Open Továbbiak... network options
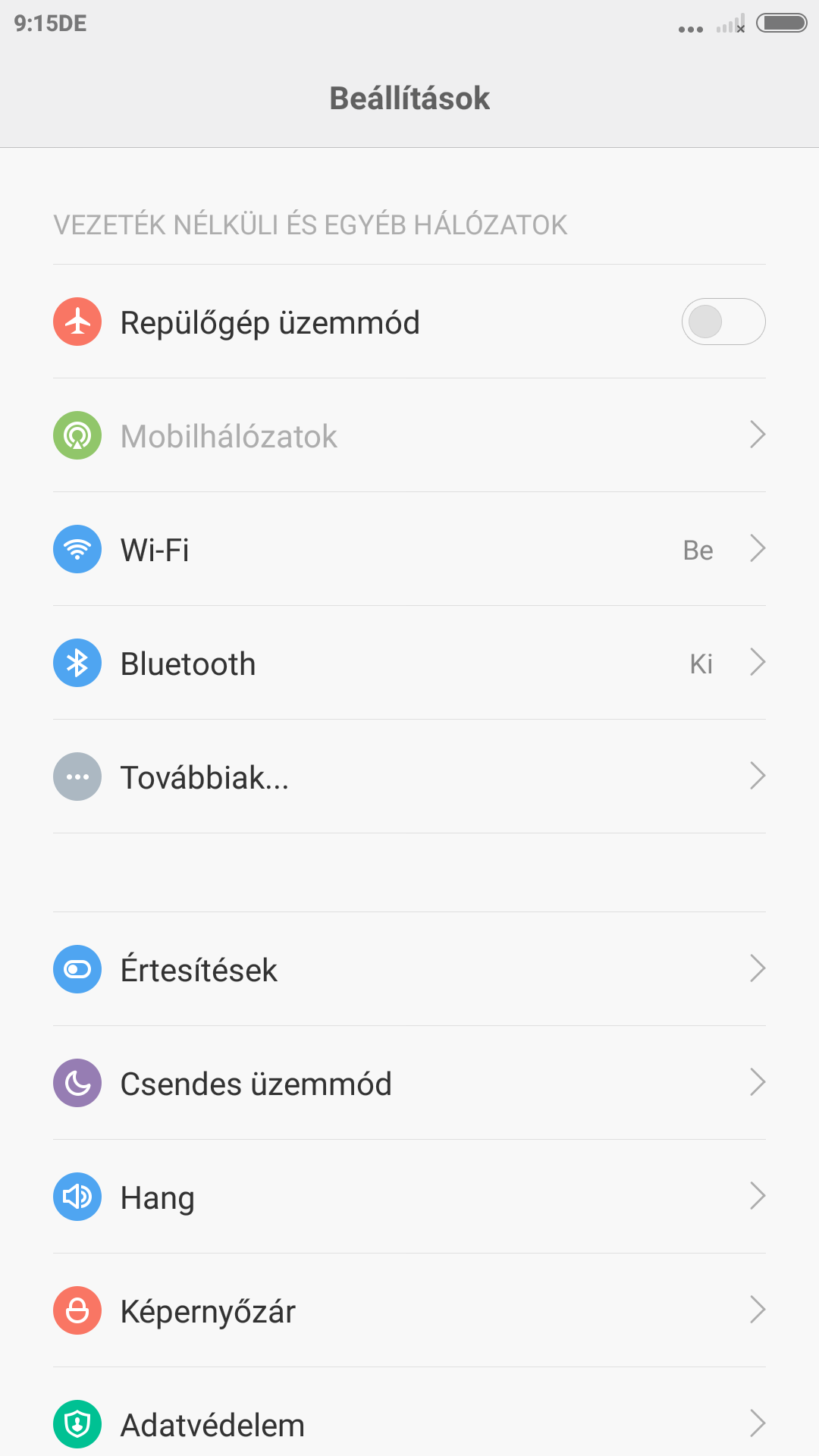 409,777
